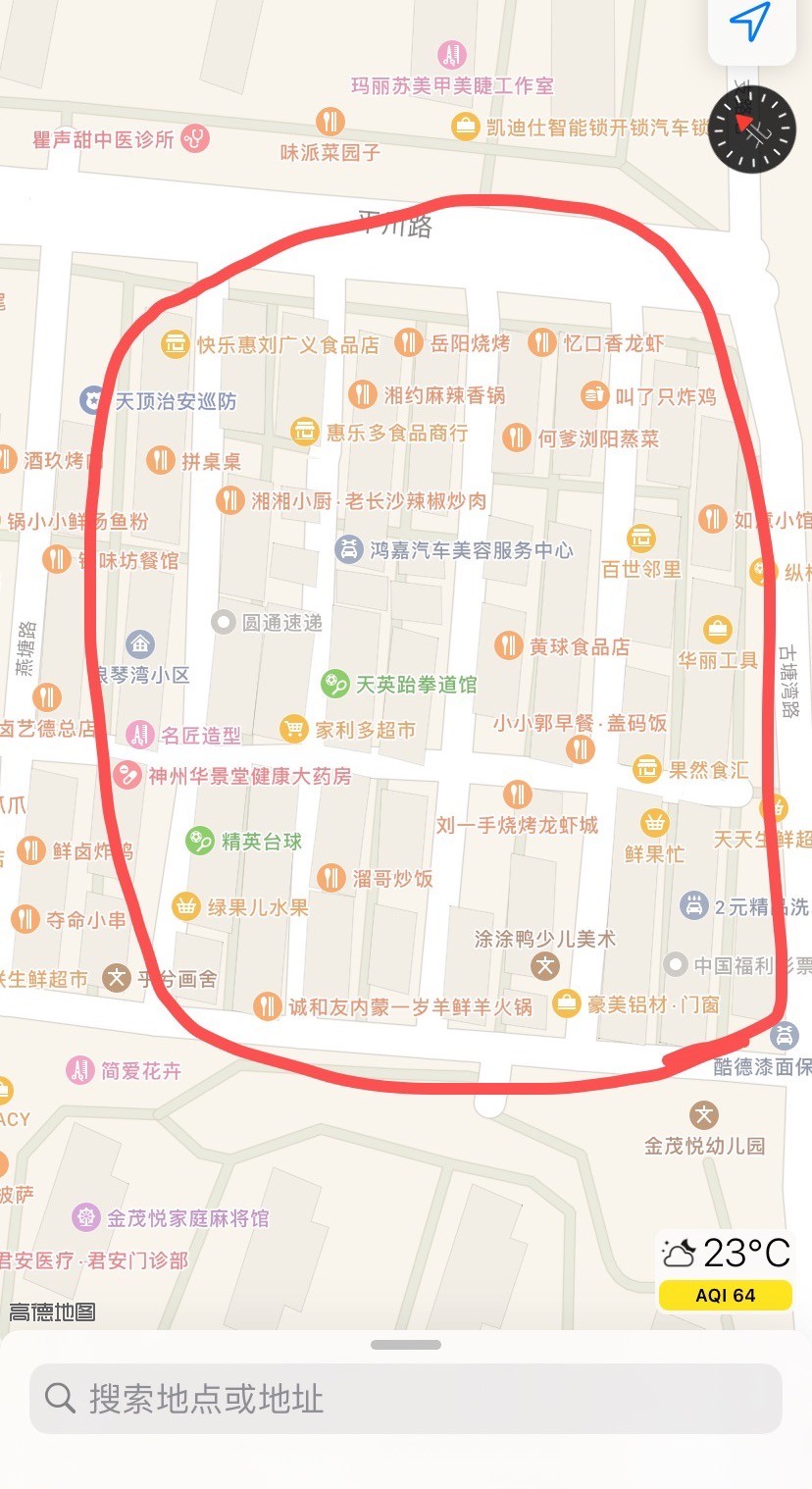This screenshot has height=1489, width=812.
Task: Tap the search field for places or addresses
Action: point(405,1398)
